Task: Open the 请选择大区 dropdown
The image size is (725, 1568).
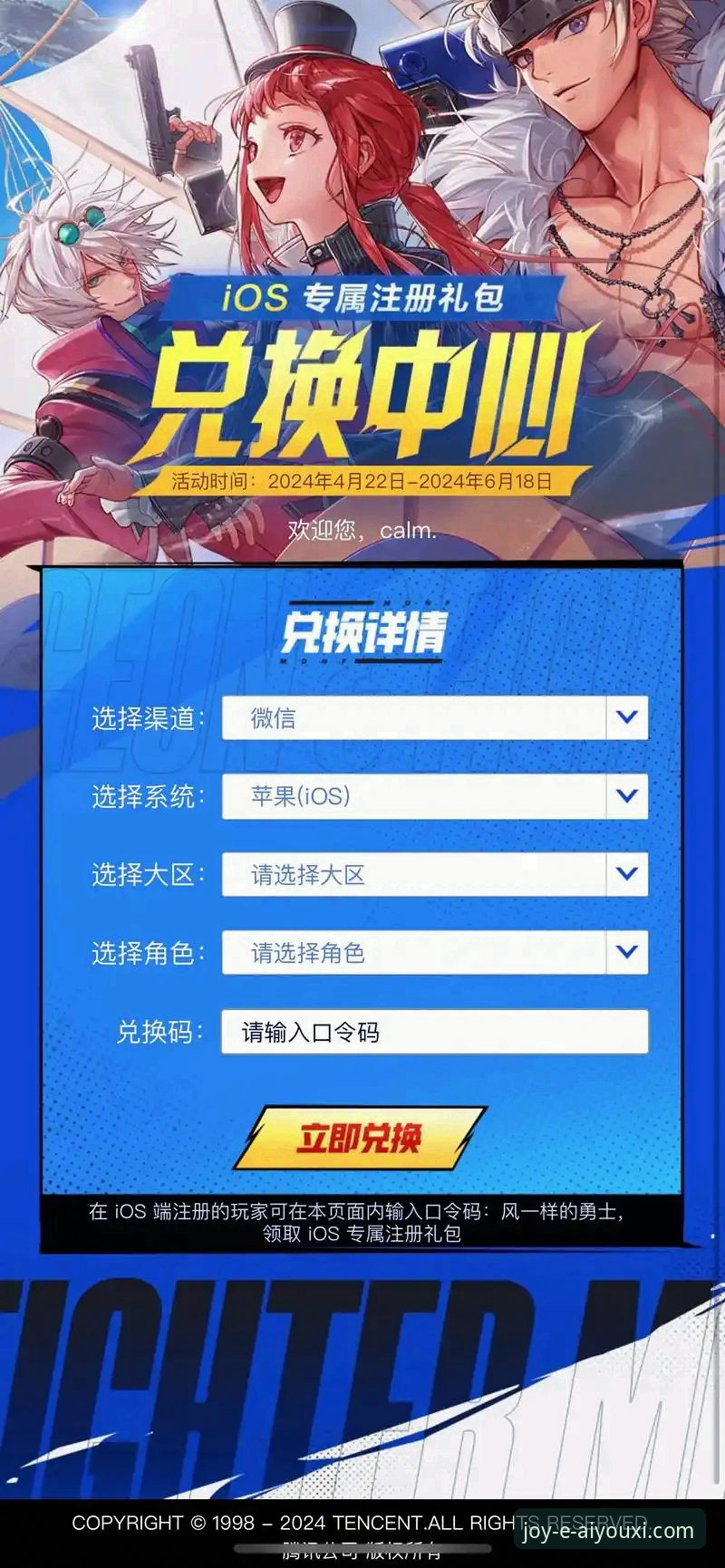Action: [435, 874]
